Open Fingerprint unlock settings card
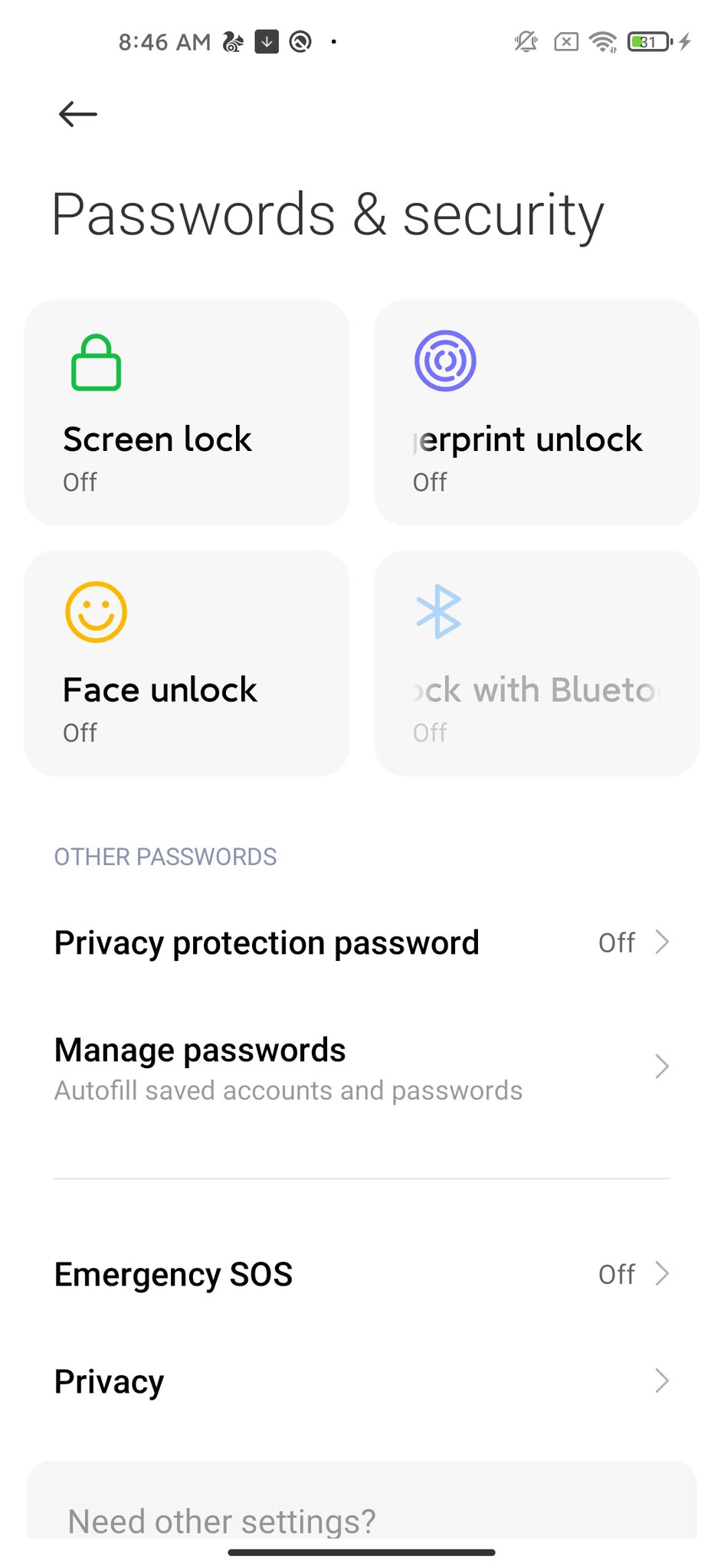Viewport: 724px width, 1568px height. (x=536, y=413)
